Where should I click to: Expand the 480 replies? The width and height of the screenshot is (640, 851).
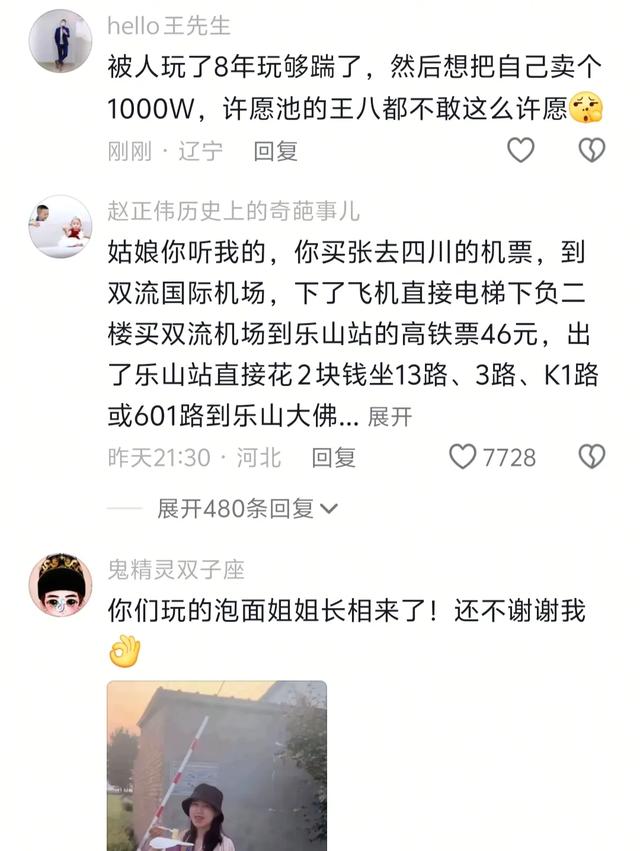tap(247, 508)
